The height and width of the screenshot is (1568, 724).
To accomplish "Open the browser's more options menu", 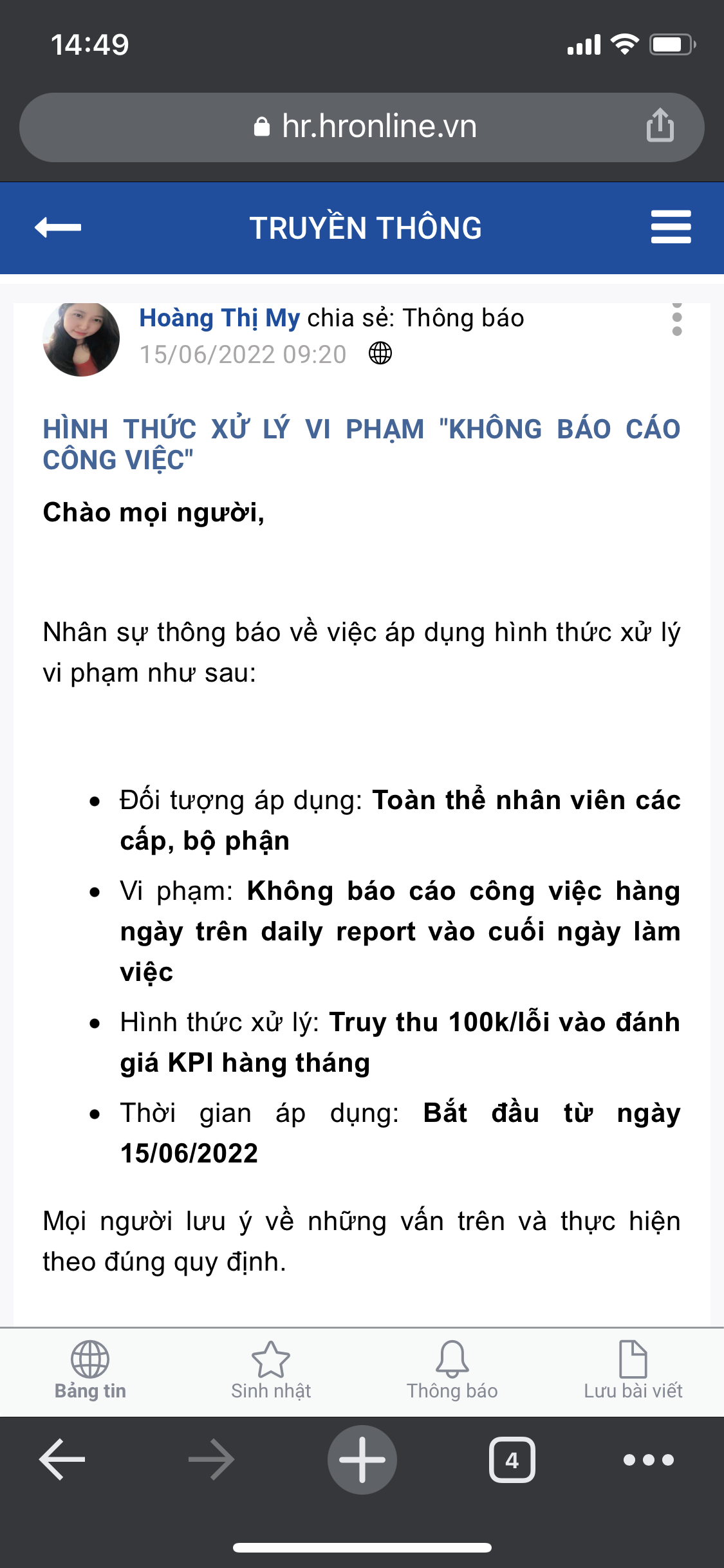I will point(649,1460).
